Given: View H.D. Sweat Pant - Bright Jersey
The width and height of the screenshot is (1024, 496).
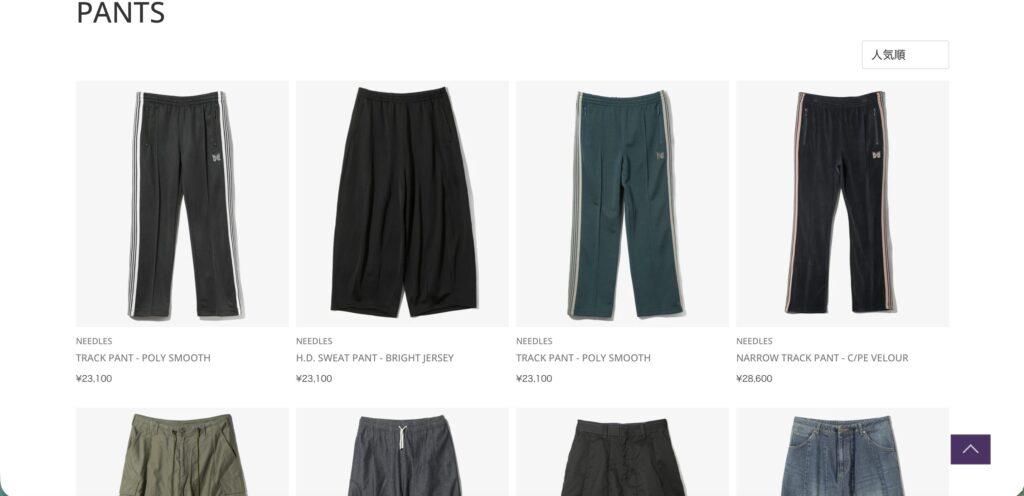Looking at the screenshot, I should pyautogui.click(x=402, y=204).
